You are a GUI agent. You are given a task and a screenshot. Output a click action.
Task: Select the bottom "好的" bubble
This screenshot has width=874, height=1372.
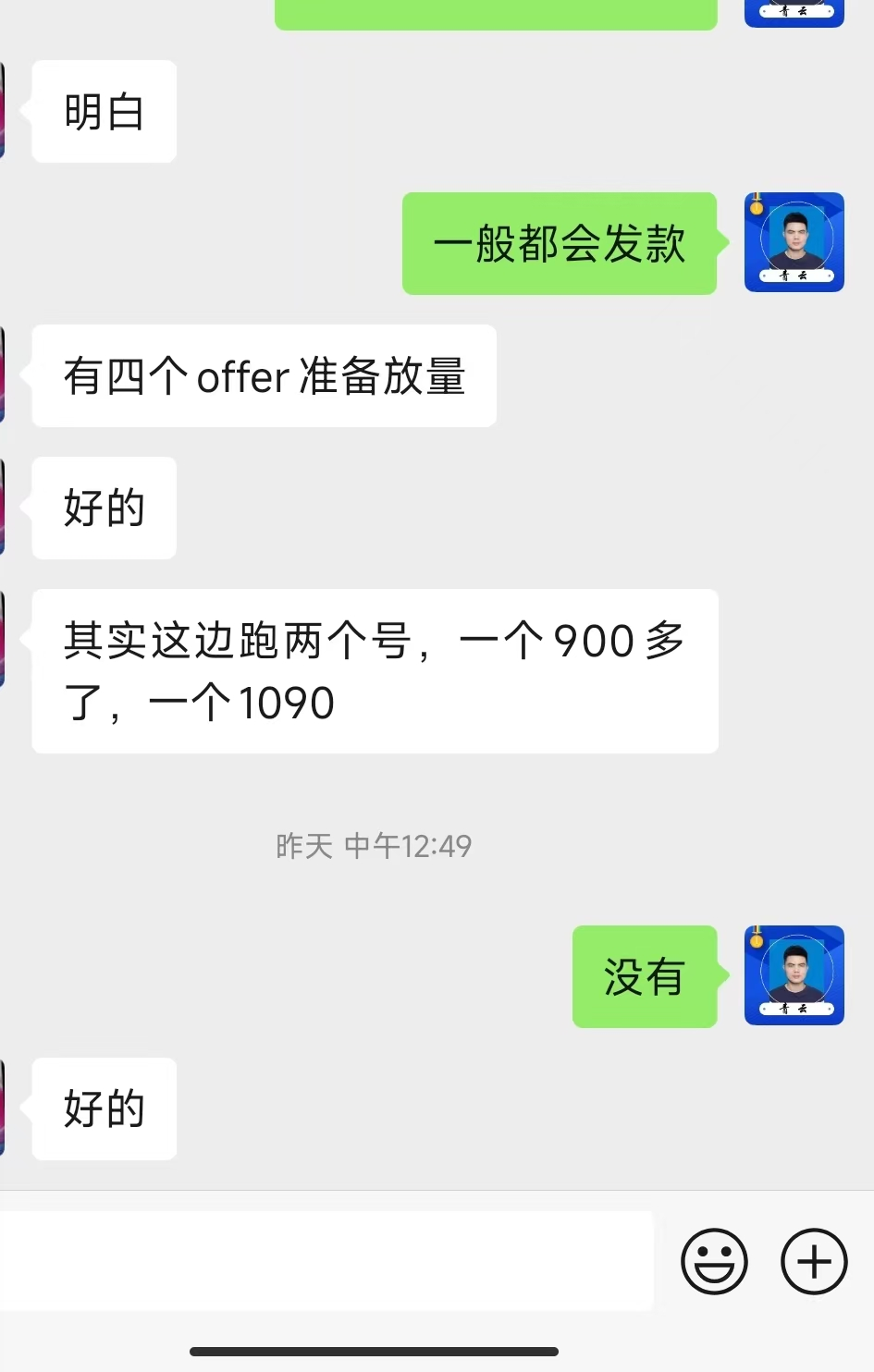coord(103,1109)
